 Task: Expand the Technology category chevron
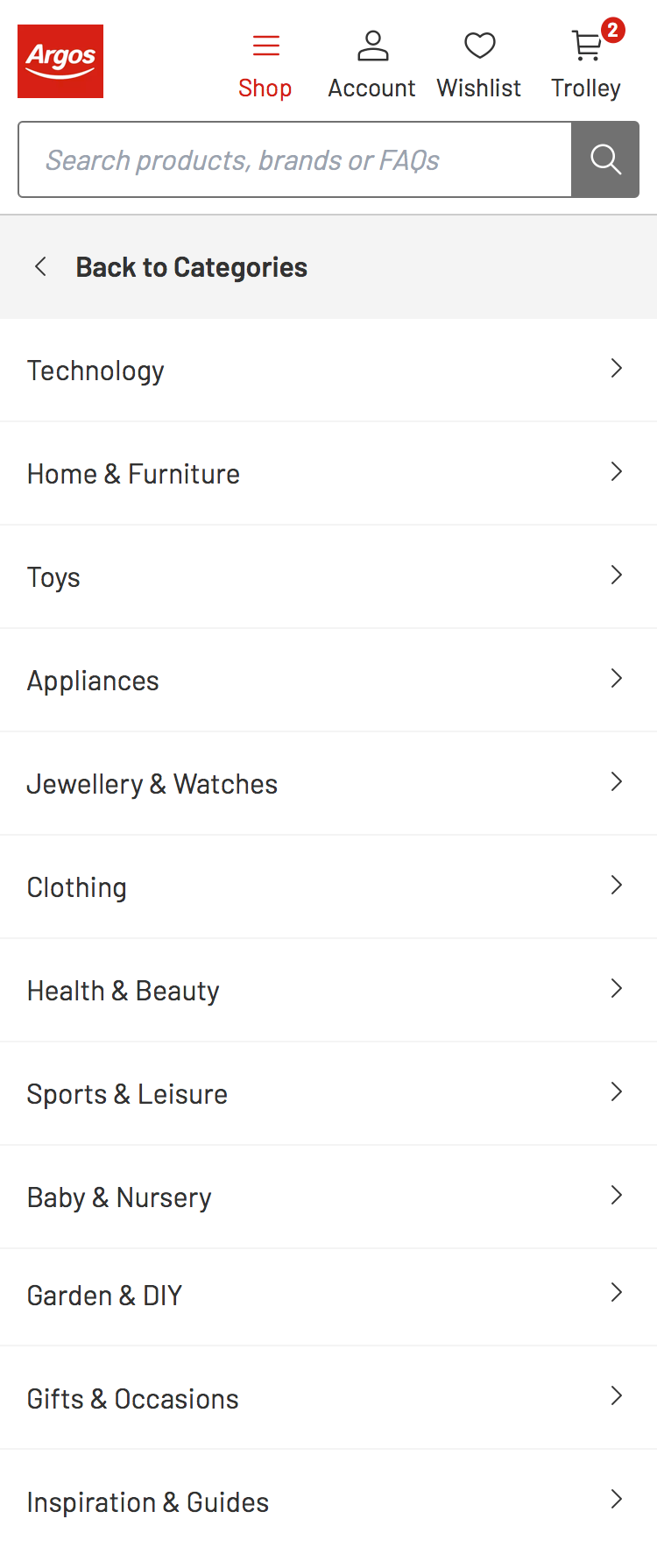[616, 368]
